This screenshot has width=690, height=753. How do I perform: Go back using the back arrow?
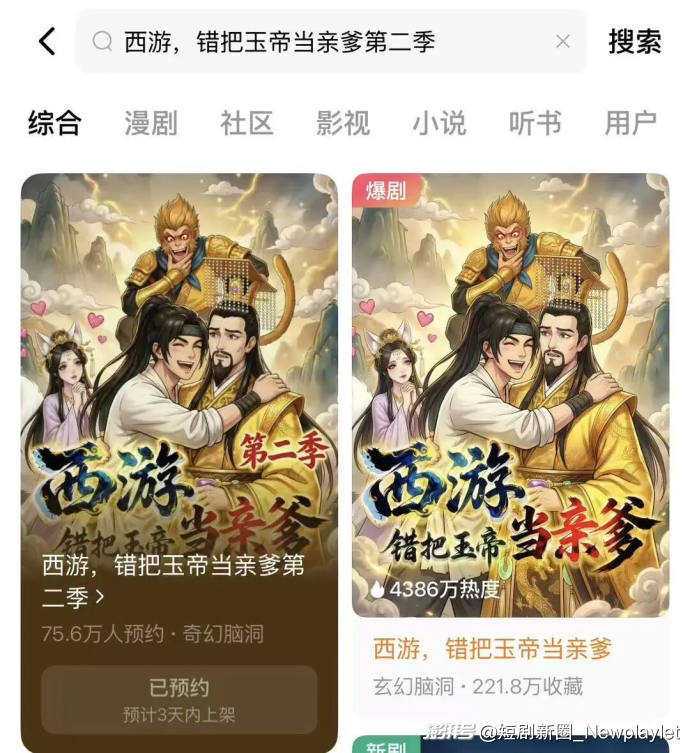(x=47, y=41)
